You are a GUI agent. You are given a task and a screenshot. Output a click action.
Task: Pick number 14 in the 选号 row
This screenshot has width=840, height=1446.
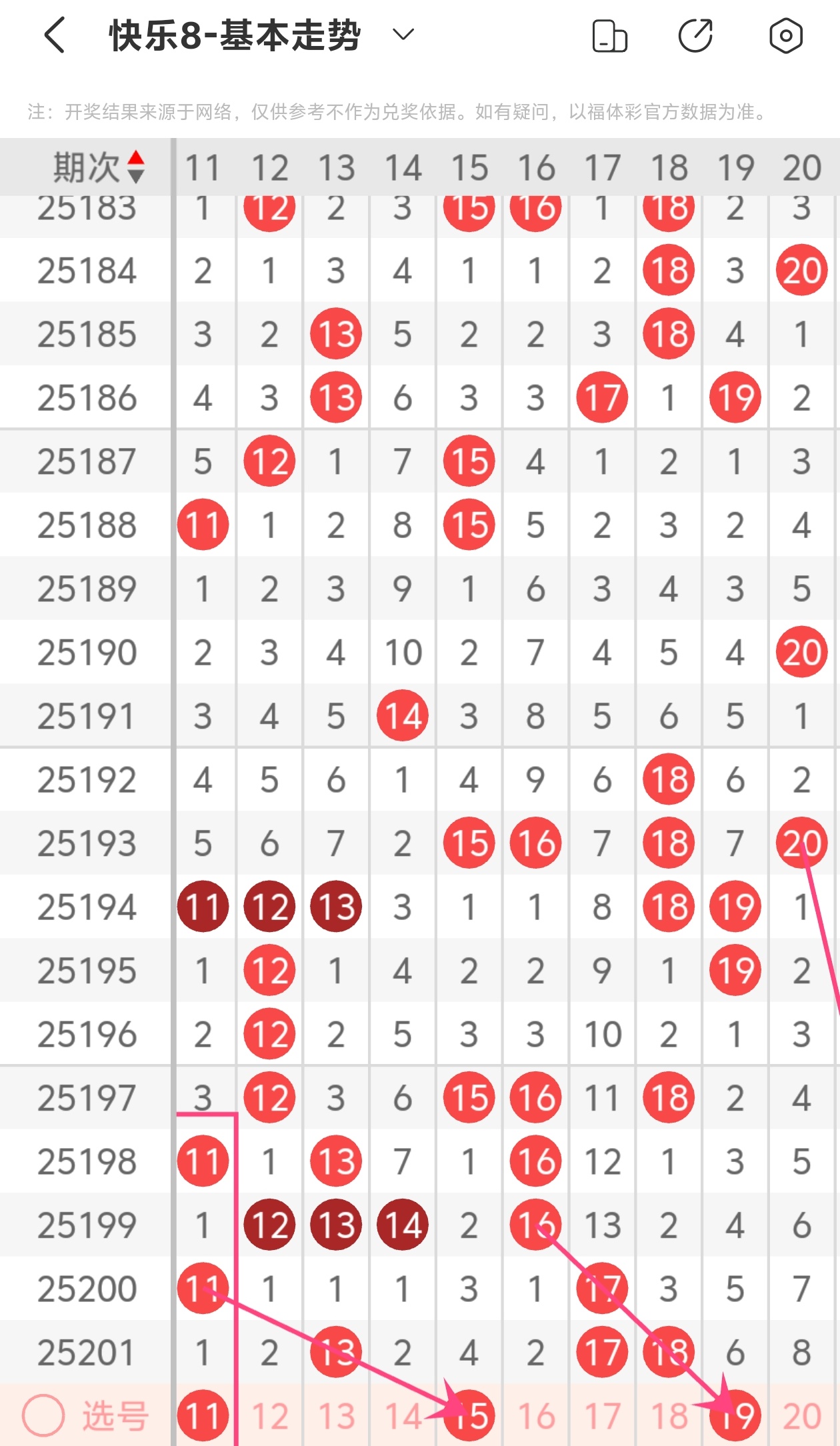[403, 1416]
